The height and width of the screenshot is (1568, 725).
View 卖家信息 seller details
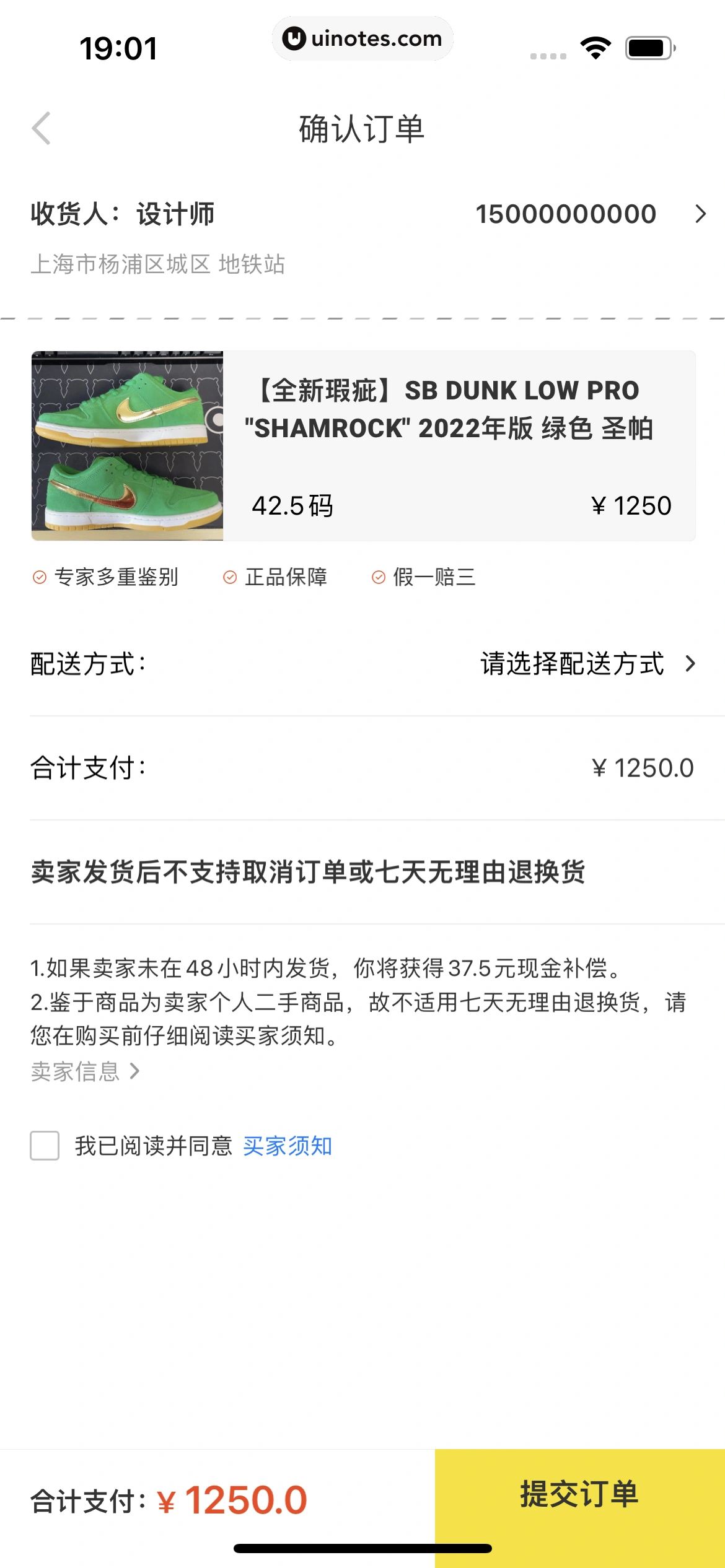tap(85, 1071)
